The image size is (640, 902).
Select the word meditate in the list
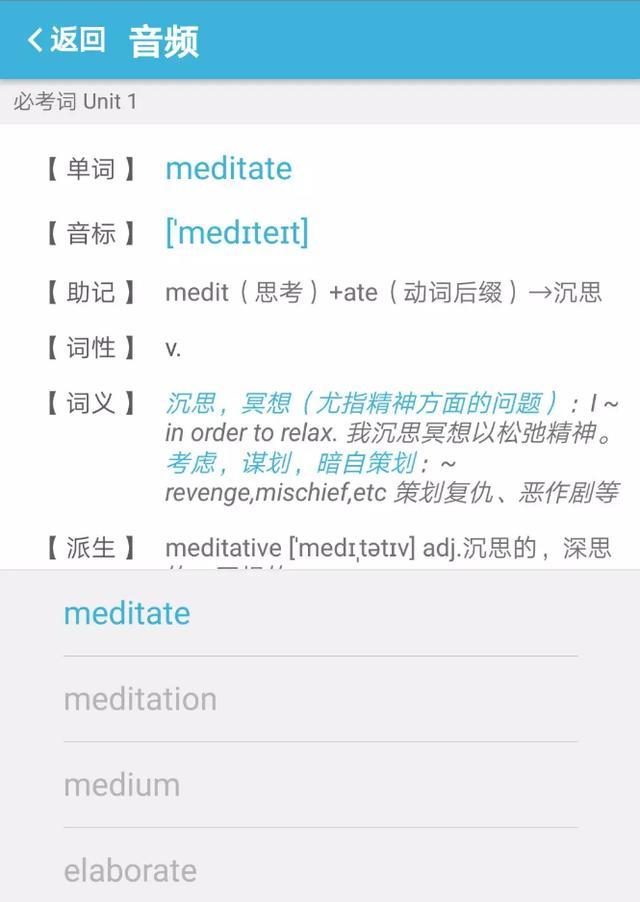[x=127, y=612]
